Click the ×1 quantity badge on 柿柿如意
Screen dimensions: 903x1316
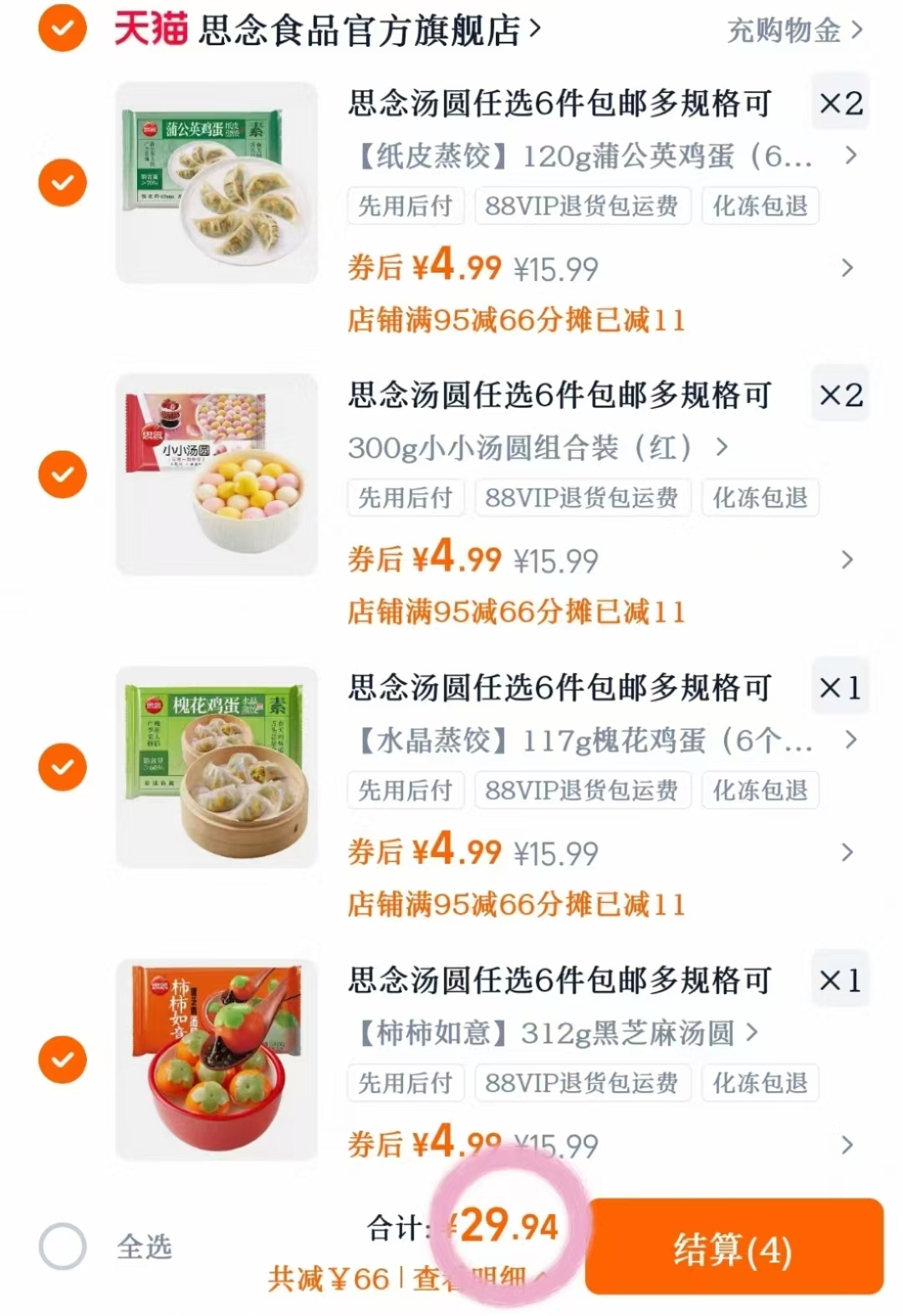(x=840, y=980)
